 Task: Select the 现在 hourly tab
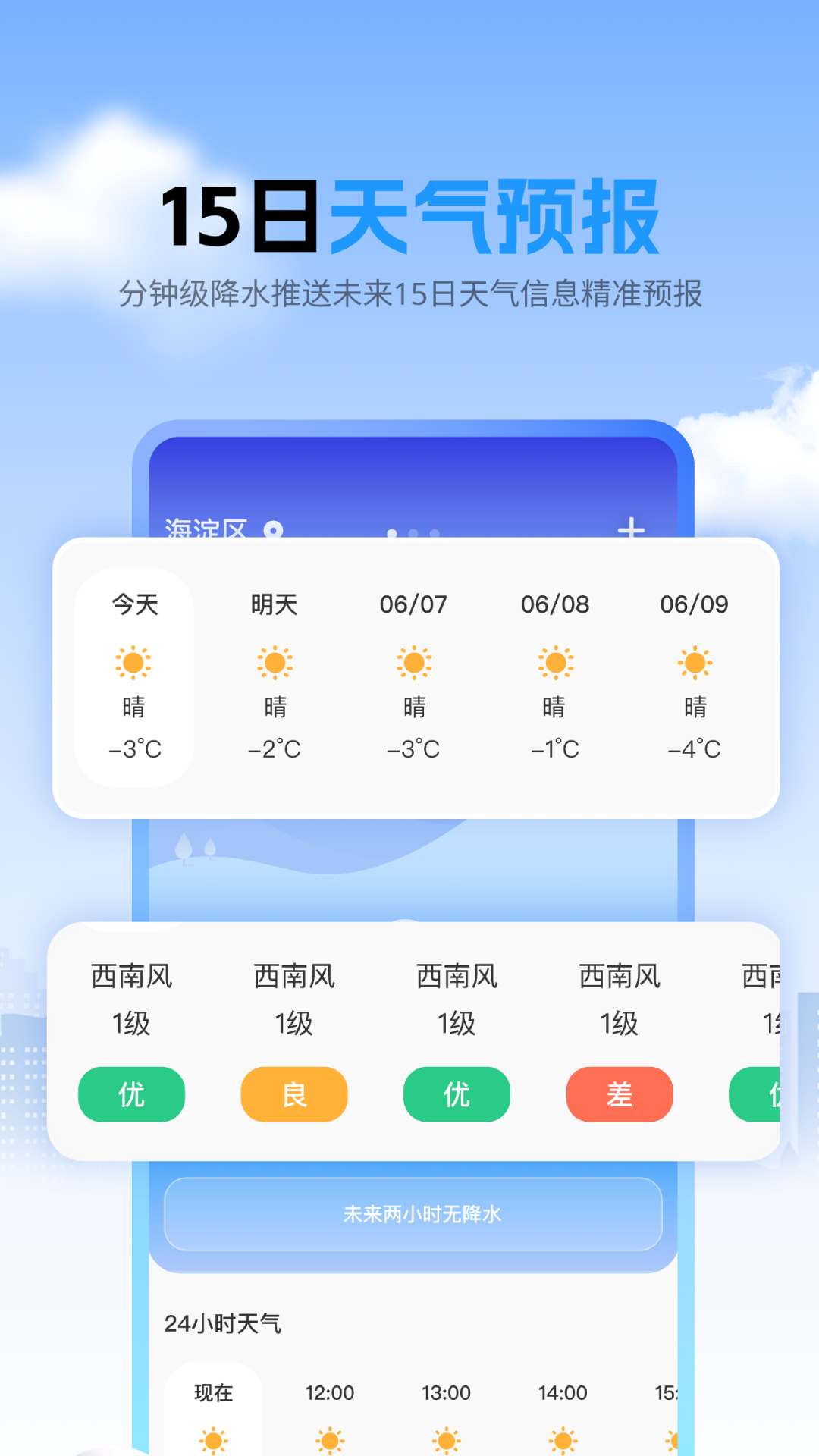[x=213, y=1393]
